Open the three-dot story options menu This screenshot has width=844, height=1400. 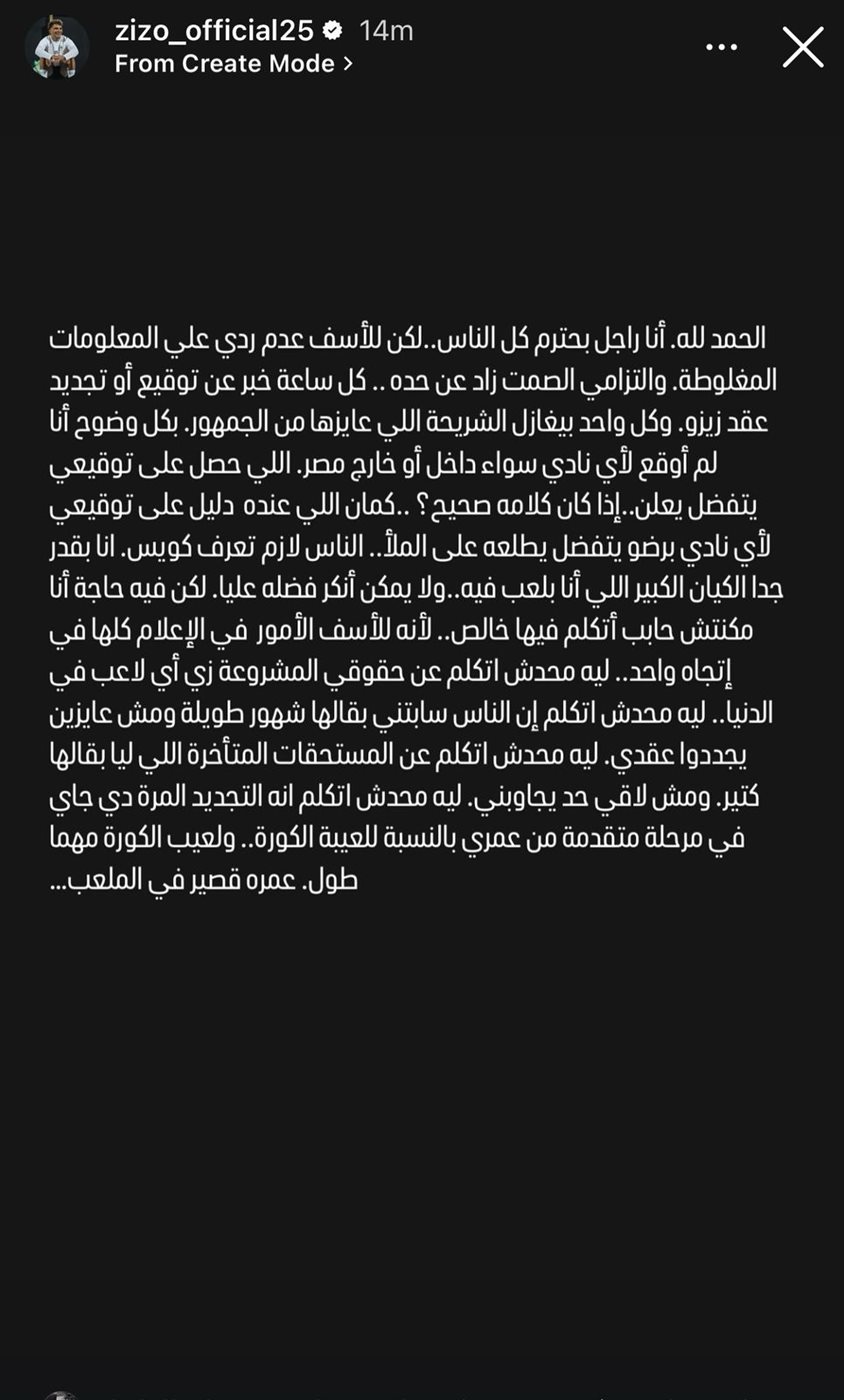(x=722, y=47)
